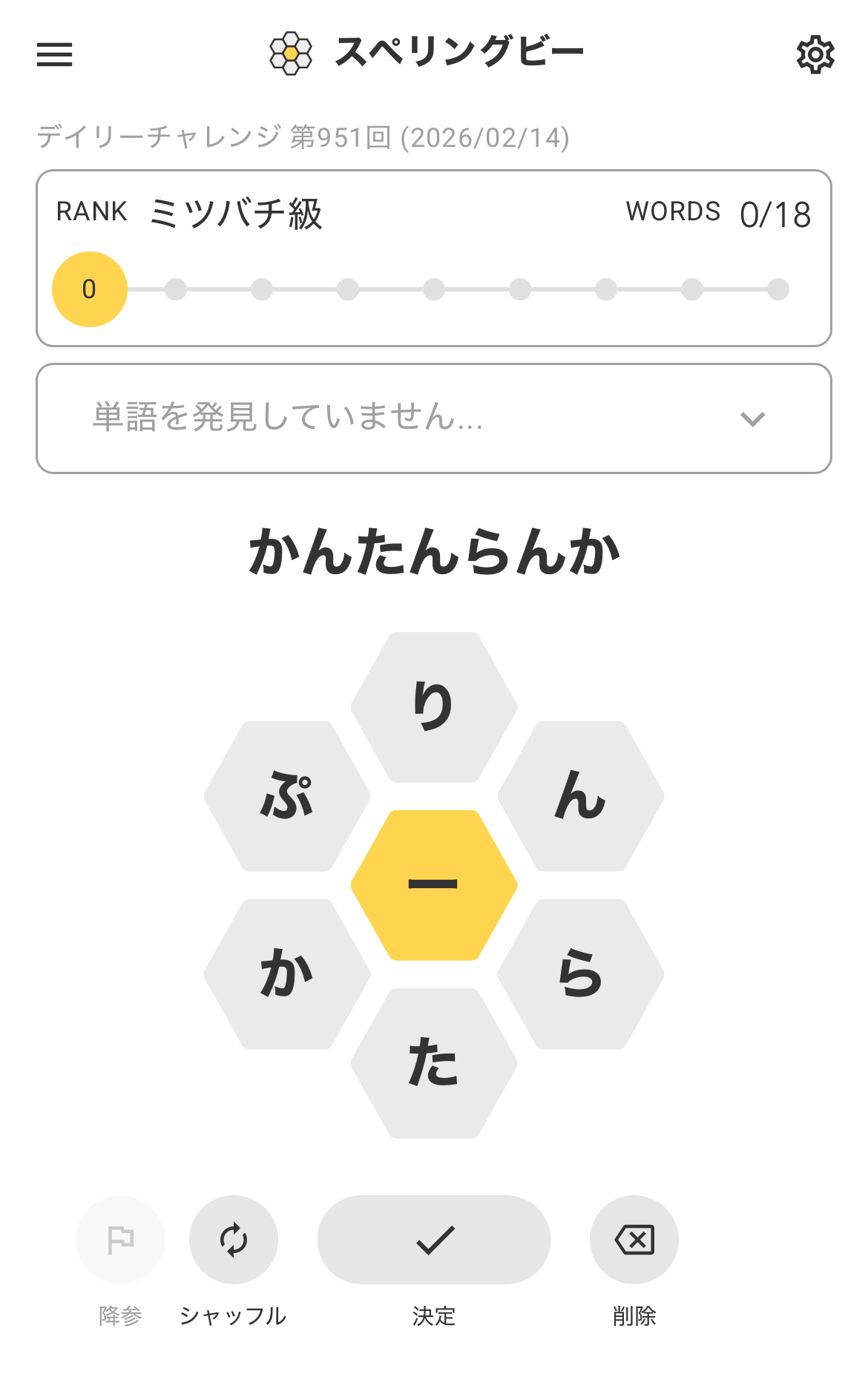
Task: Select the ぷ letter hexagon
Action: [x=287, y=796]
